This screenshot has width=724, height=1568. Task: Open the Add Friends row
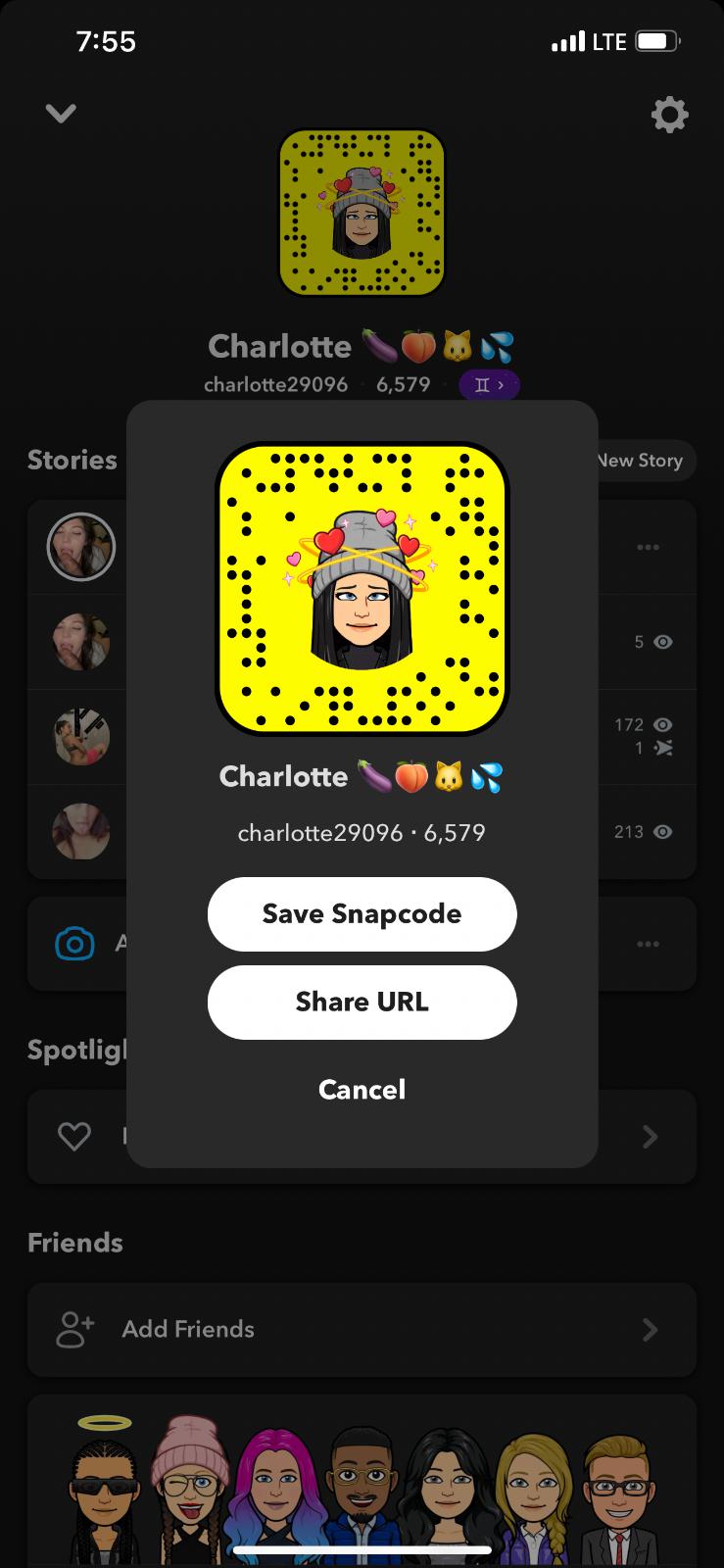click(362, 1329)
